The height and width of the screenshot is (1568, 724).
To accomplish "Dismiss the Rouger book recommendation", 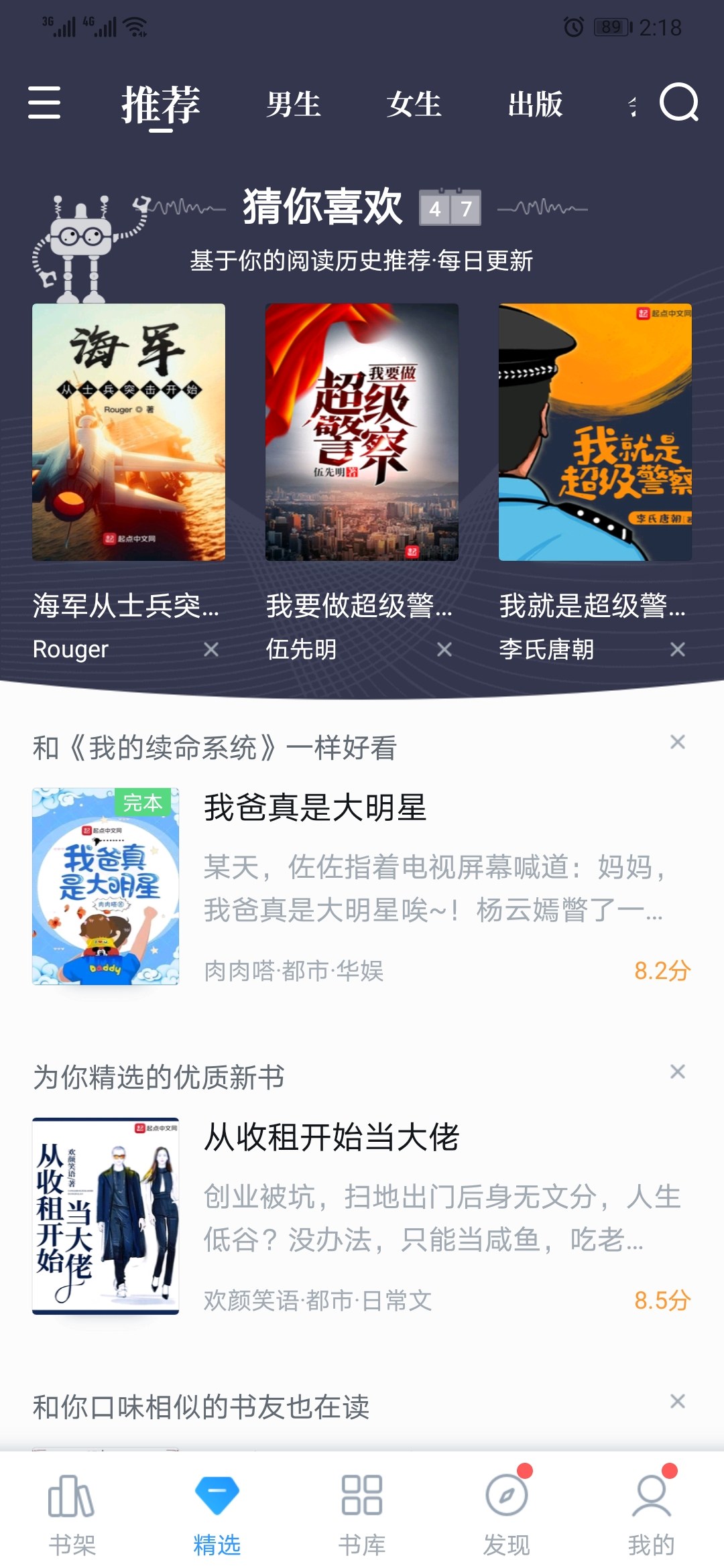I will coord(211,649).
